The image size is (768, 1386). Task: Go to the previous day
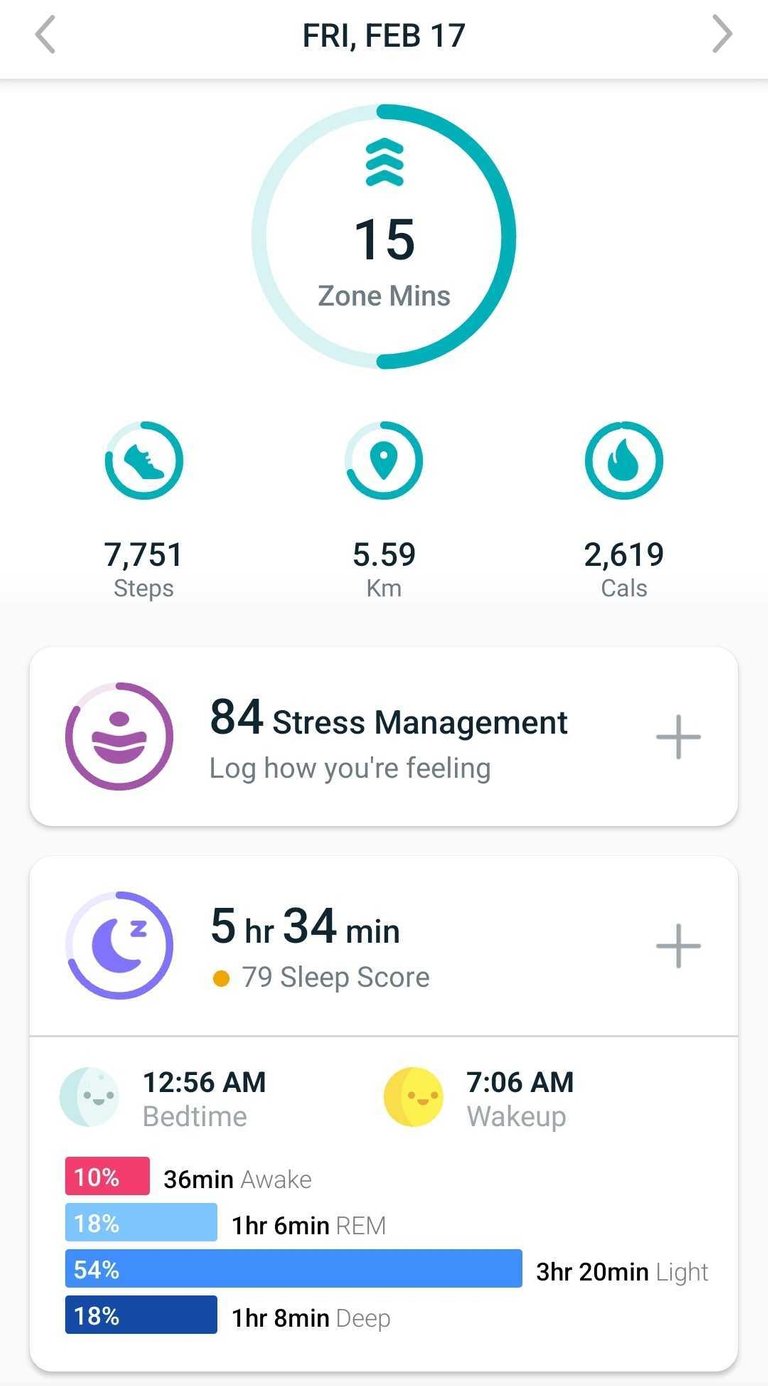[45, 35]
